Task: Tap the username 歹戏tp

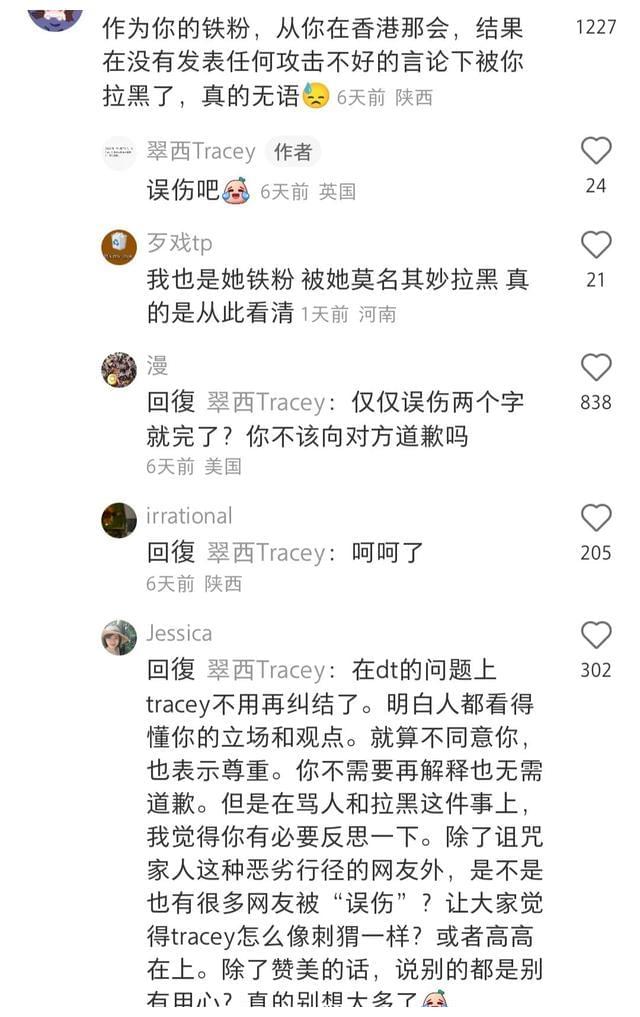Action: point(179,243)
